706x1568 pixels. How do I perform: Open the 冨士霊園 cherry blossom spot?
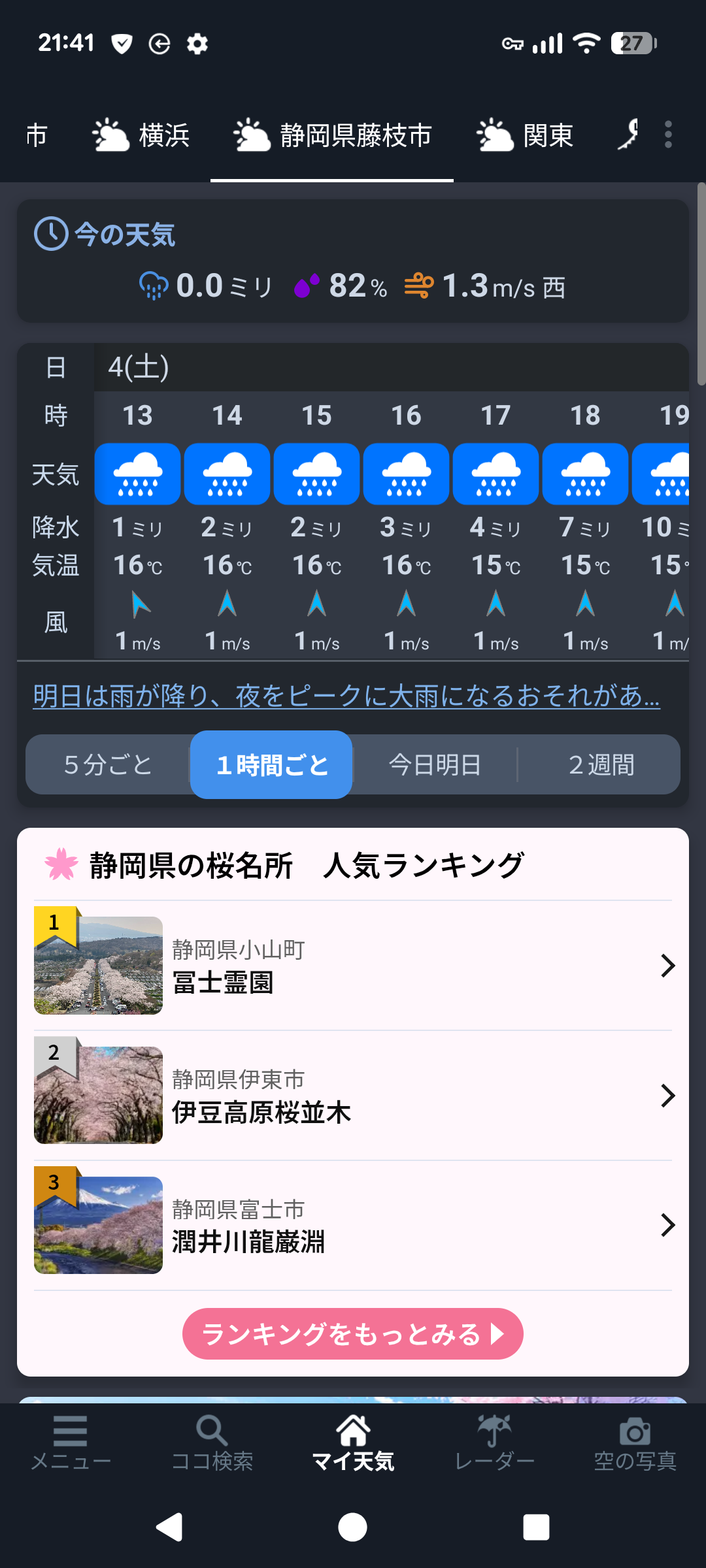coord(353,966)
